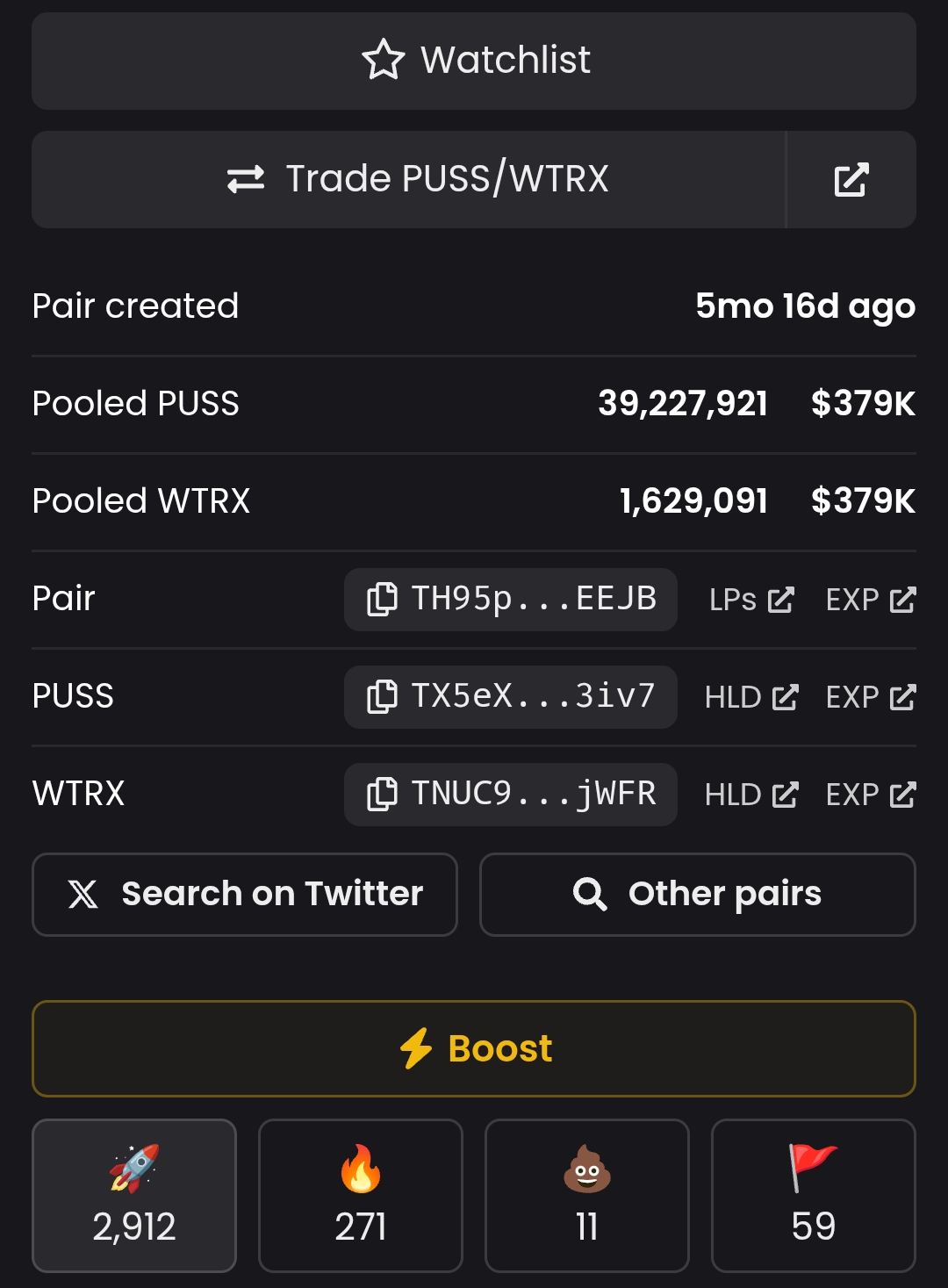View WTRX holders via HLD link
This screenshot has height=1288, width=948.
coord(751,795)
